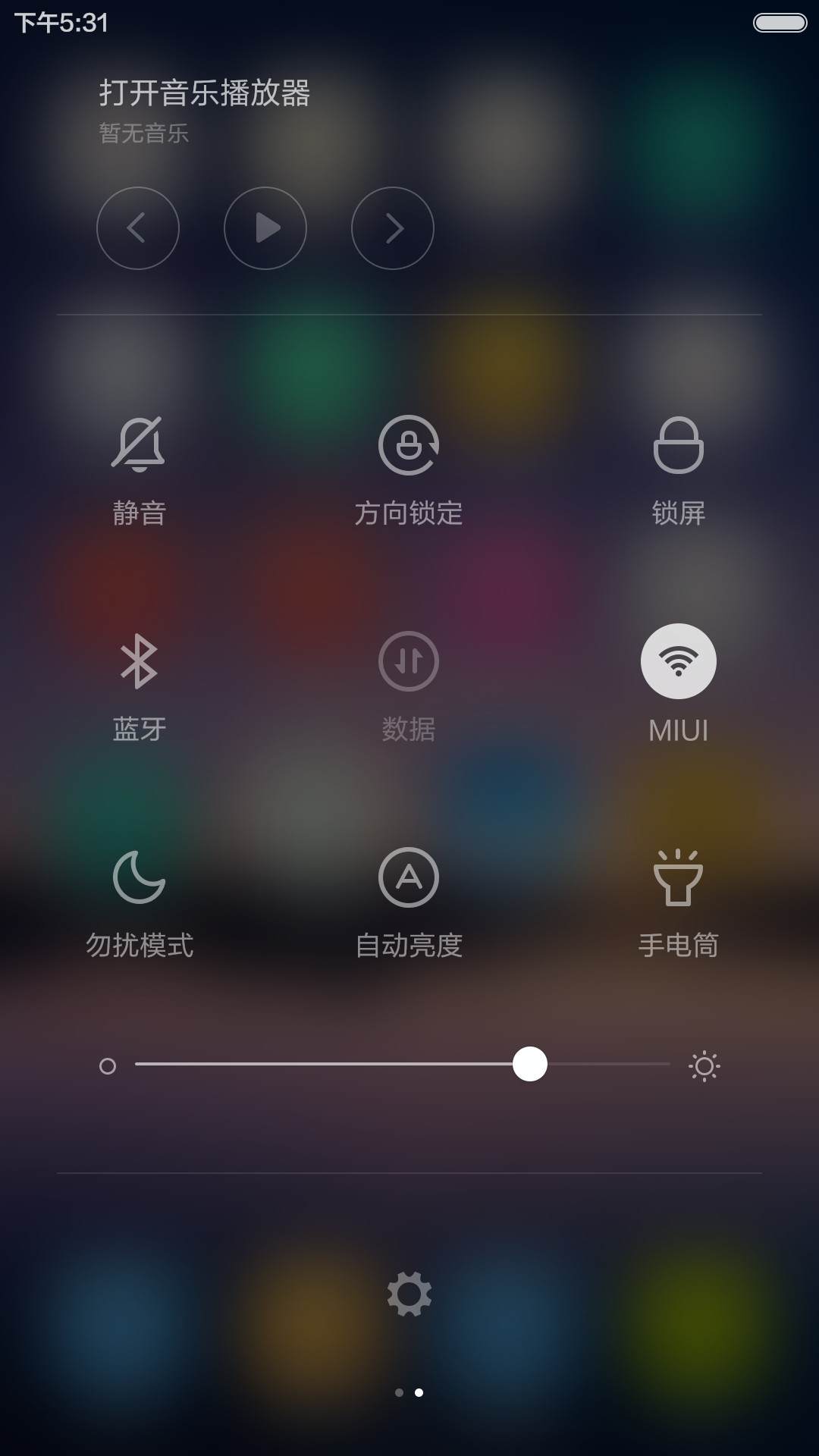Skip to the next music track

393,228
